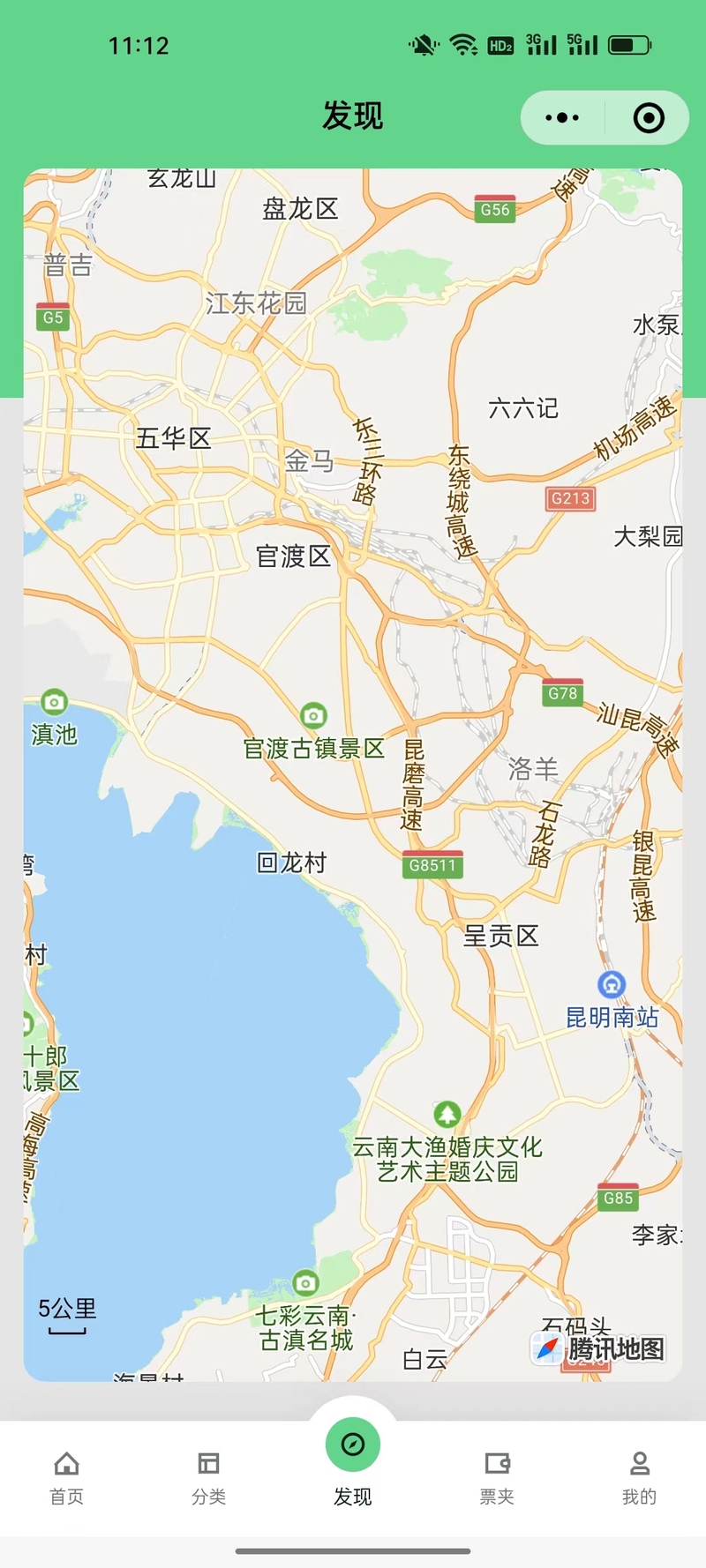The image size is (706, 1568).
Task: Tap the 昆明南站 station marker
Action: (612, 983)
